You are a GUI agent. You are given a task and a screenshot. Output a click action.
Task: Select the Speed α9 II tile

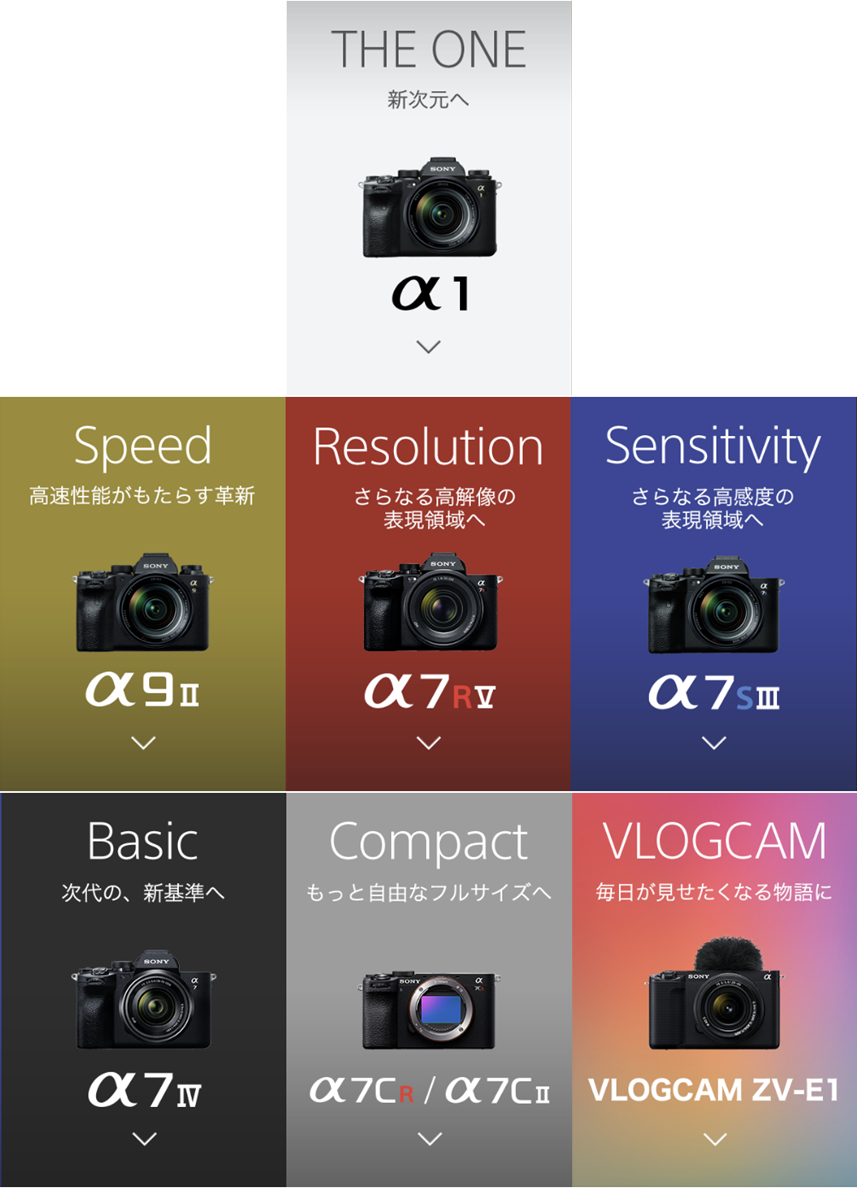point(142,595)
